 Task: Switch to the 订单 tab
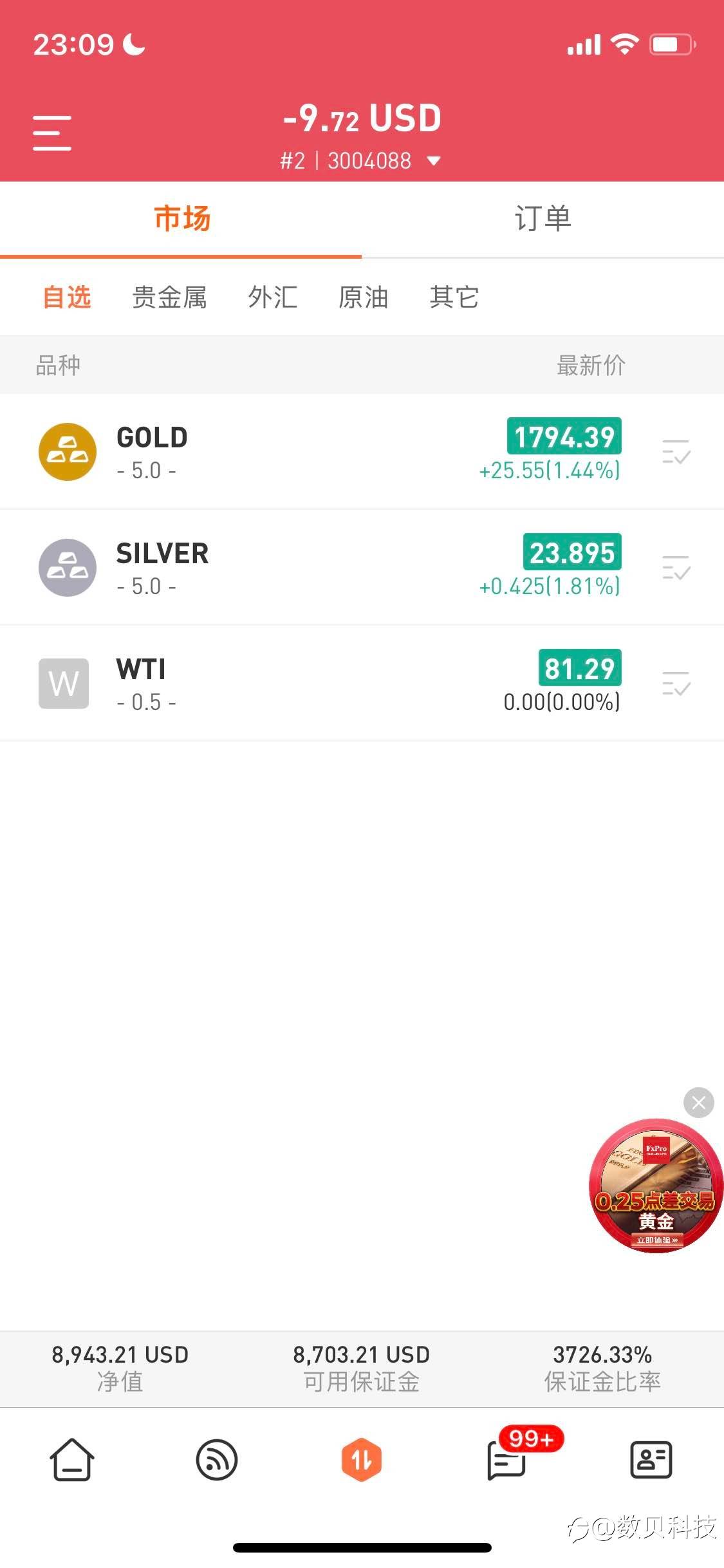tap(543, 219)
